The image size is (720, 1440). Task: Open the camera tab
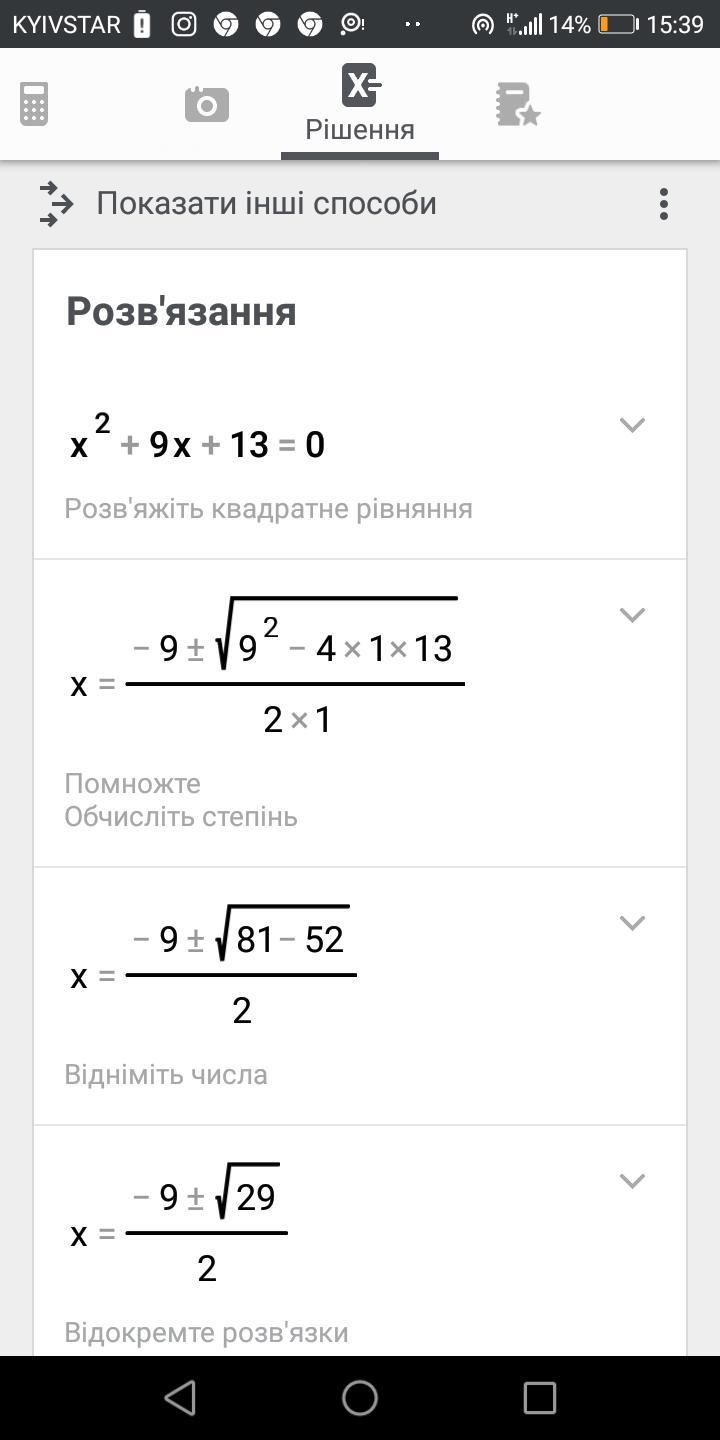tap(207, 104)
